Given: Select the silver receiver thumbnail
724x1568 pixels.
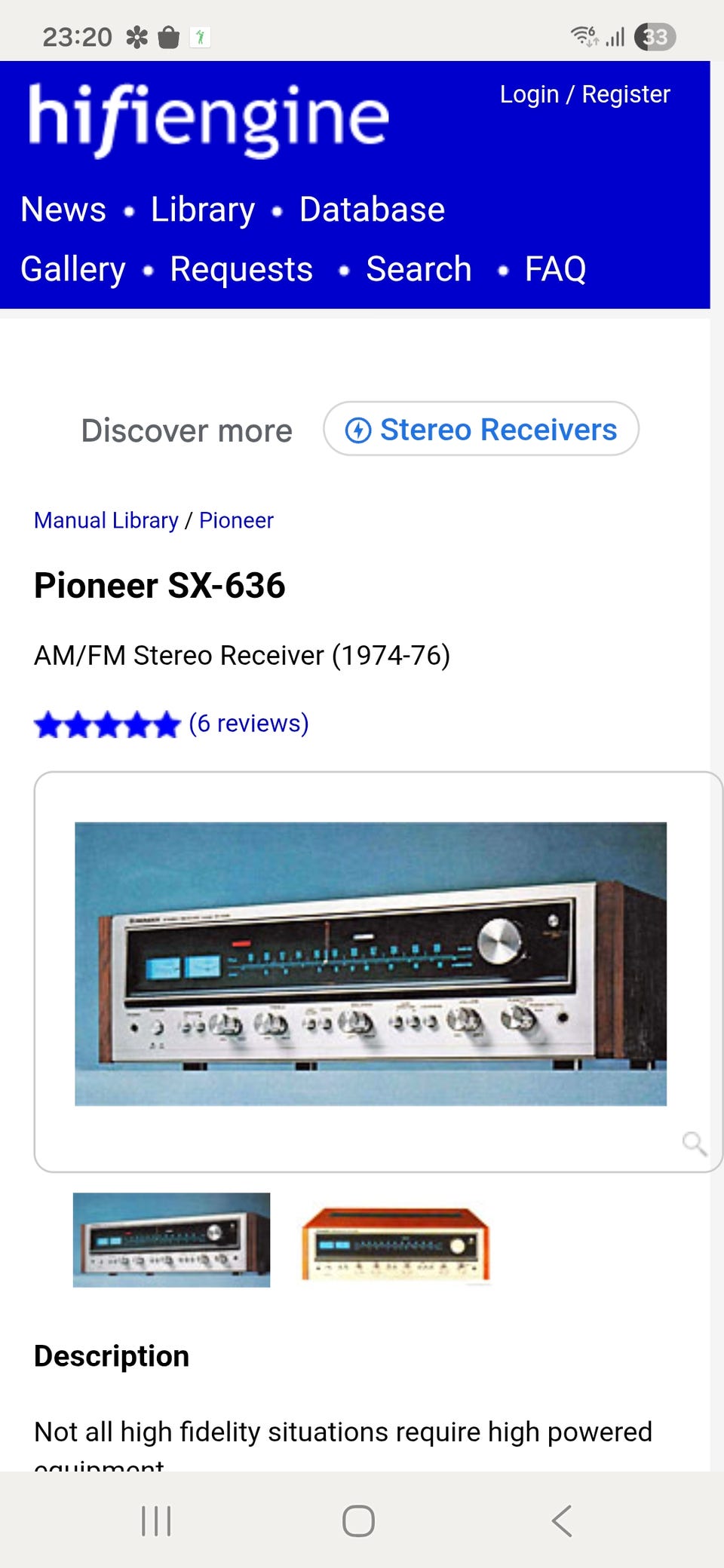Looking at the screenshot, I should (171, 1239).
